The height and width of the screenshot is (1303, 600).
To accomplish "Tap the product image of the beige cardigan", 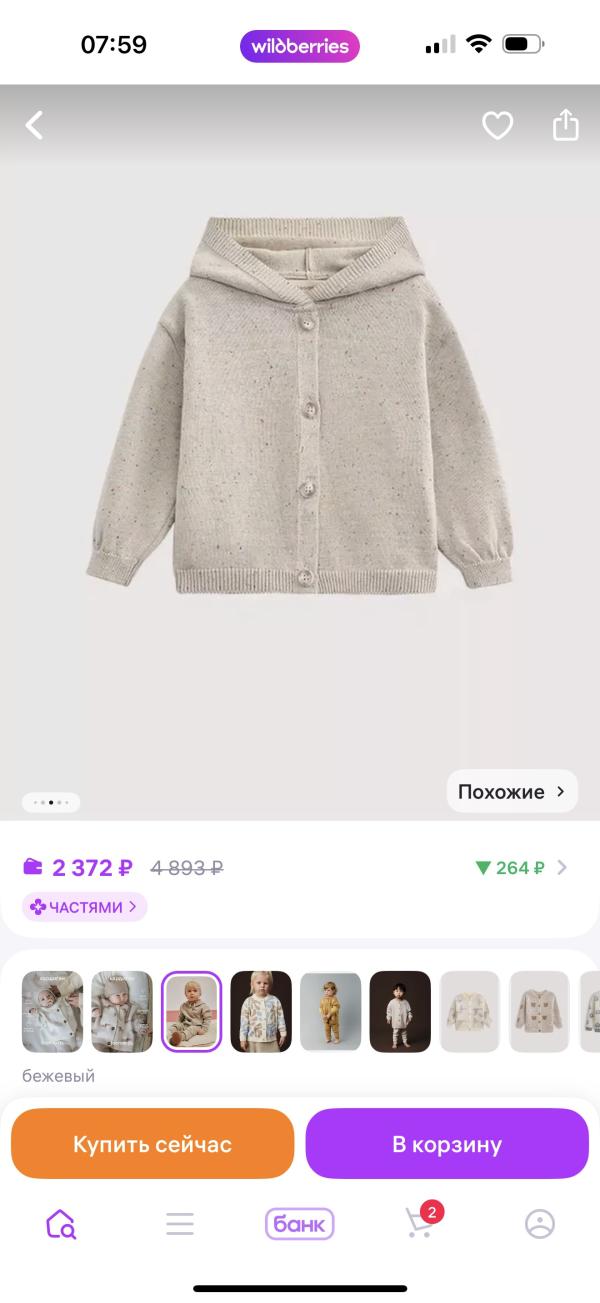I will 298,405.
